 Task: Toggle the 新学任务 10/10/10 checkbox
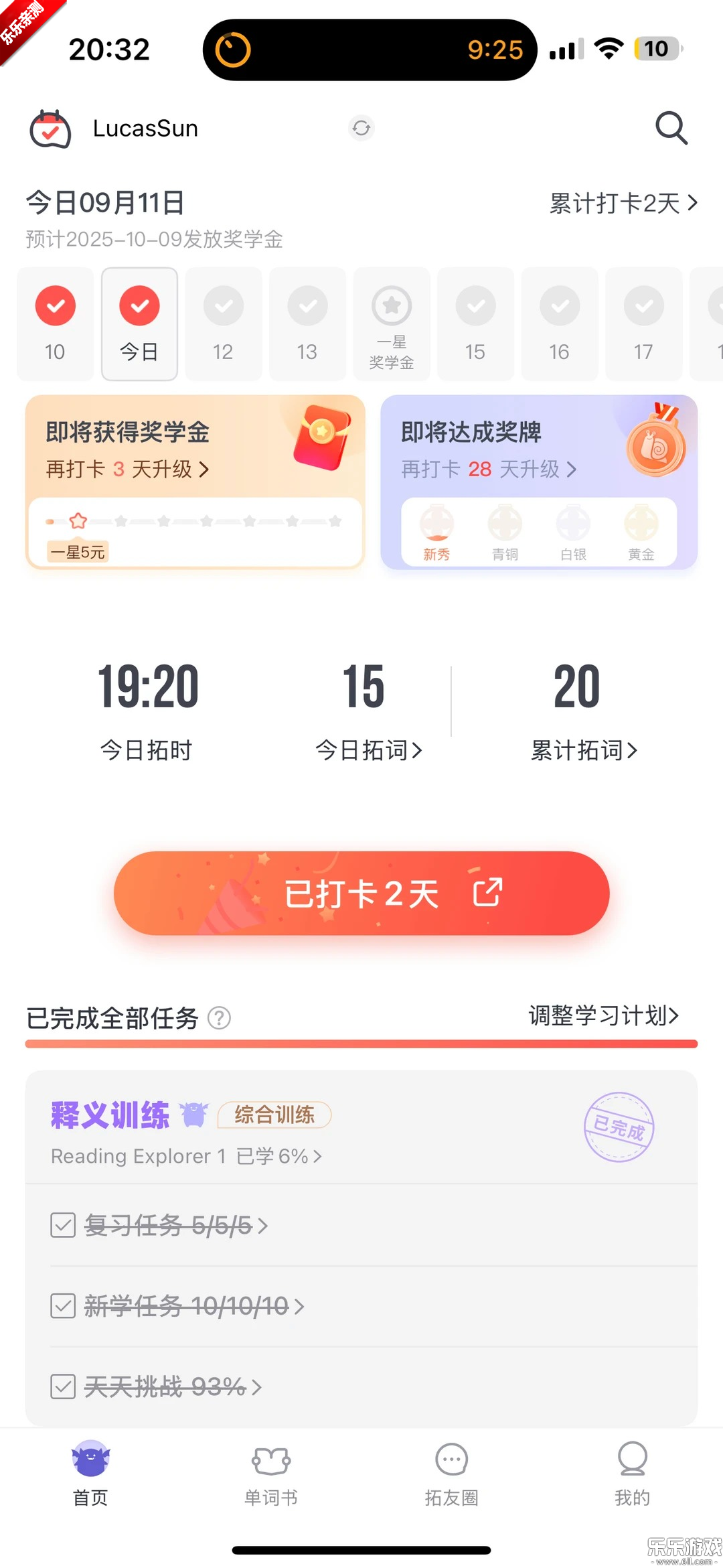point(63,1306)
